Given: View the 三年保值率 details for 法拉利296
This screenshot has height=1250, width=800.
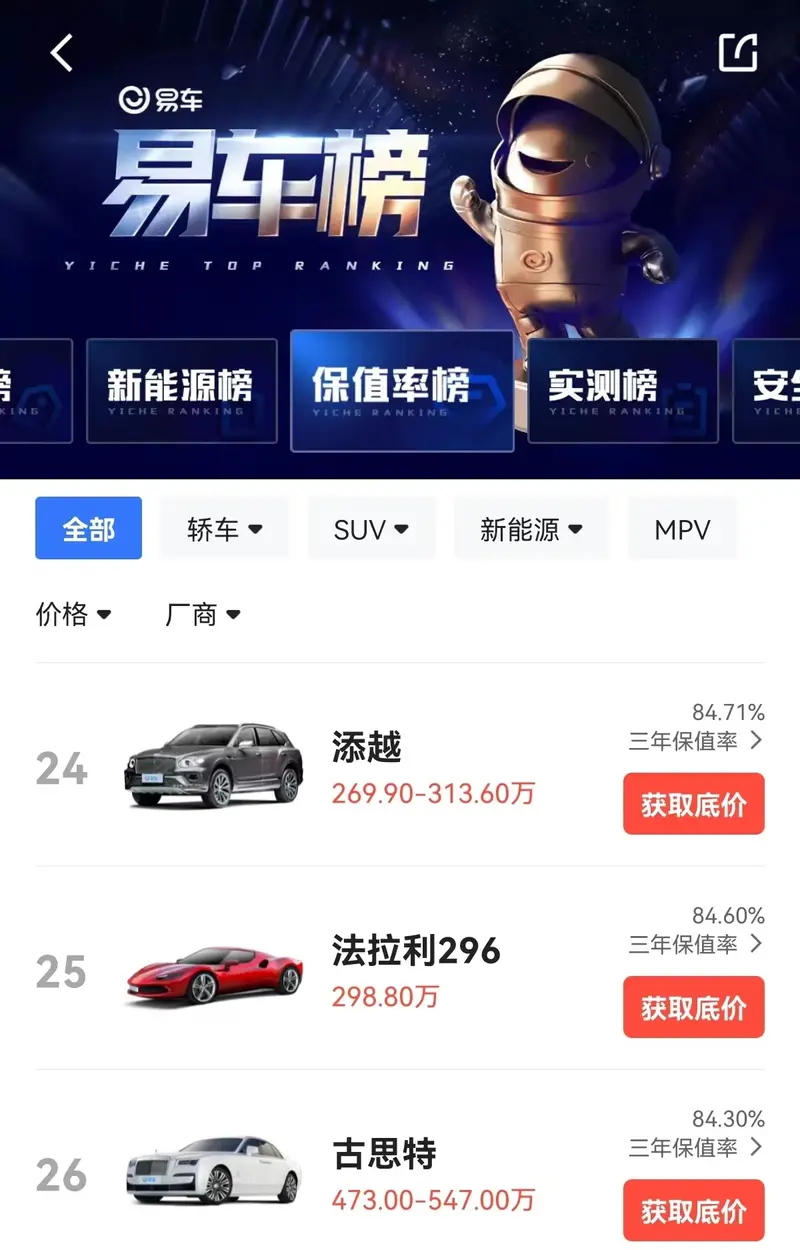Looking at the screenshot, I should [695, 943].
